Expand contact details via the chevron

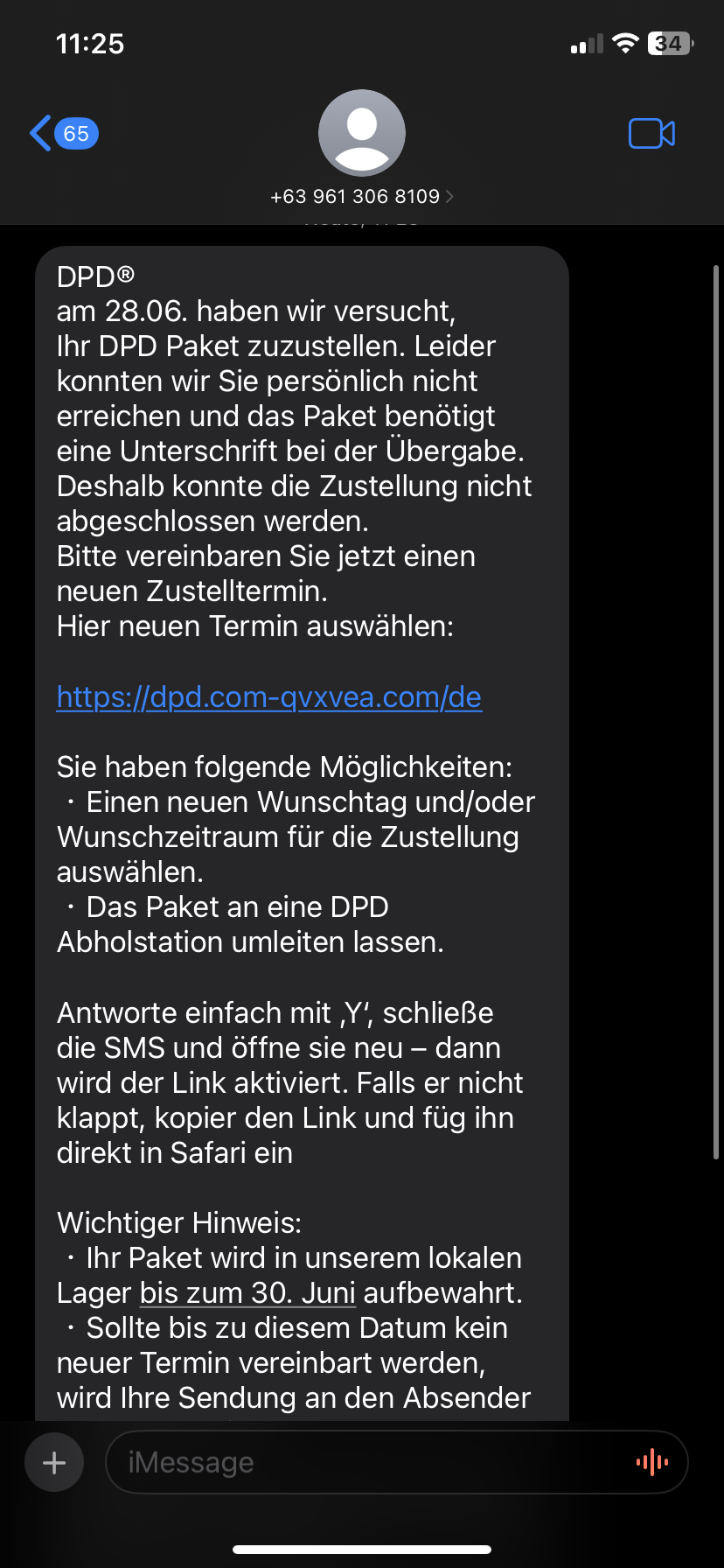(449, 196)
